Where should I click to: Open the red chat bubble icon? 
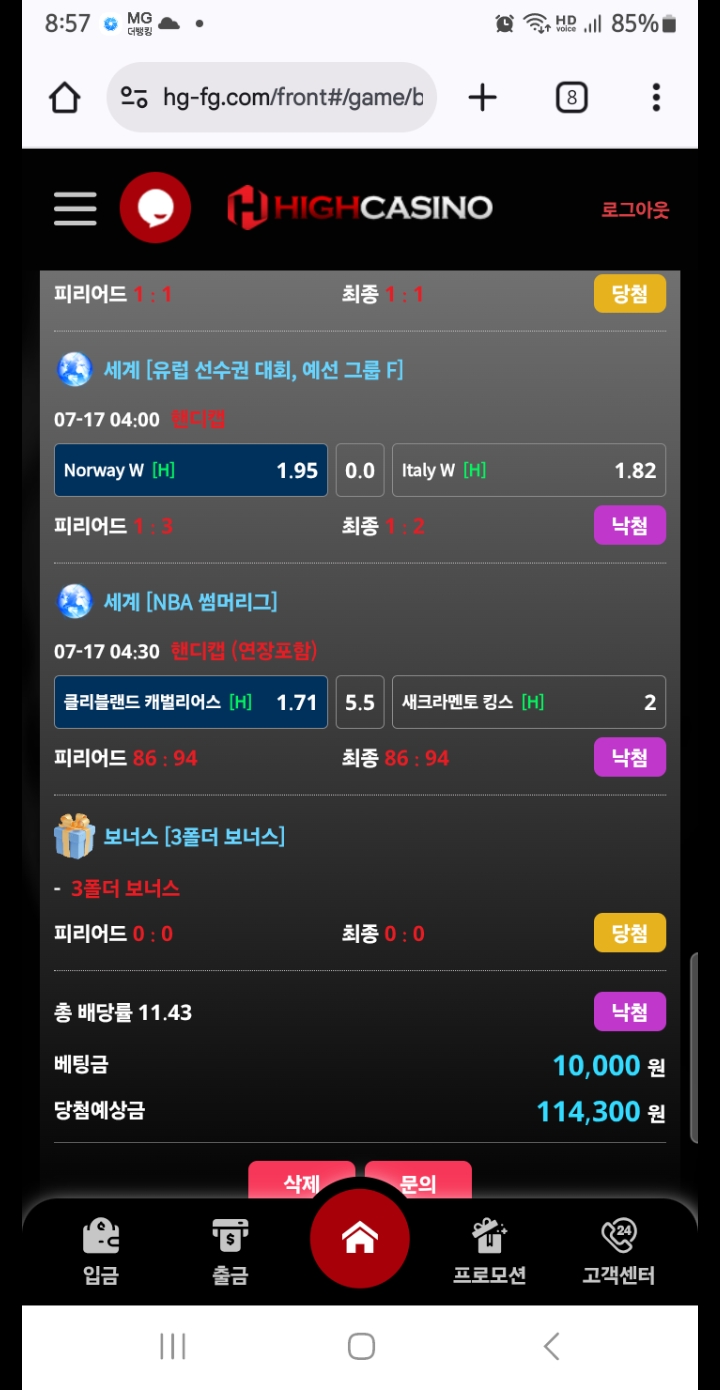tap(155, 208)
